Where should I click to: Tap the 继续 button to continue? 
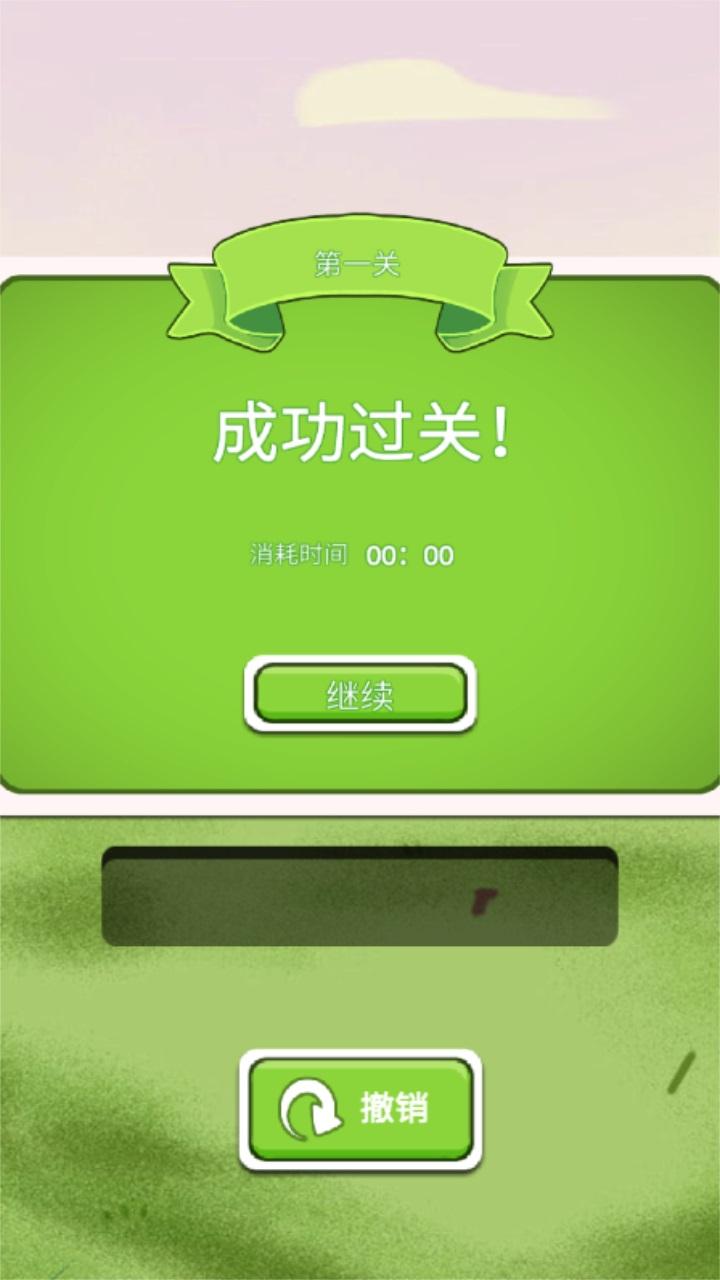point(360,694)
